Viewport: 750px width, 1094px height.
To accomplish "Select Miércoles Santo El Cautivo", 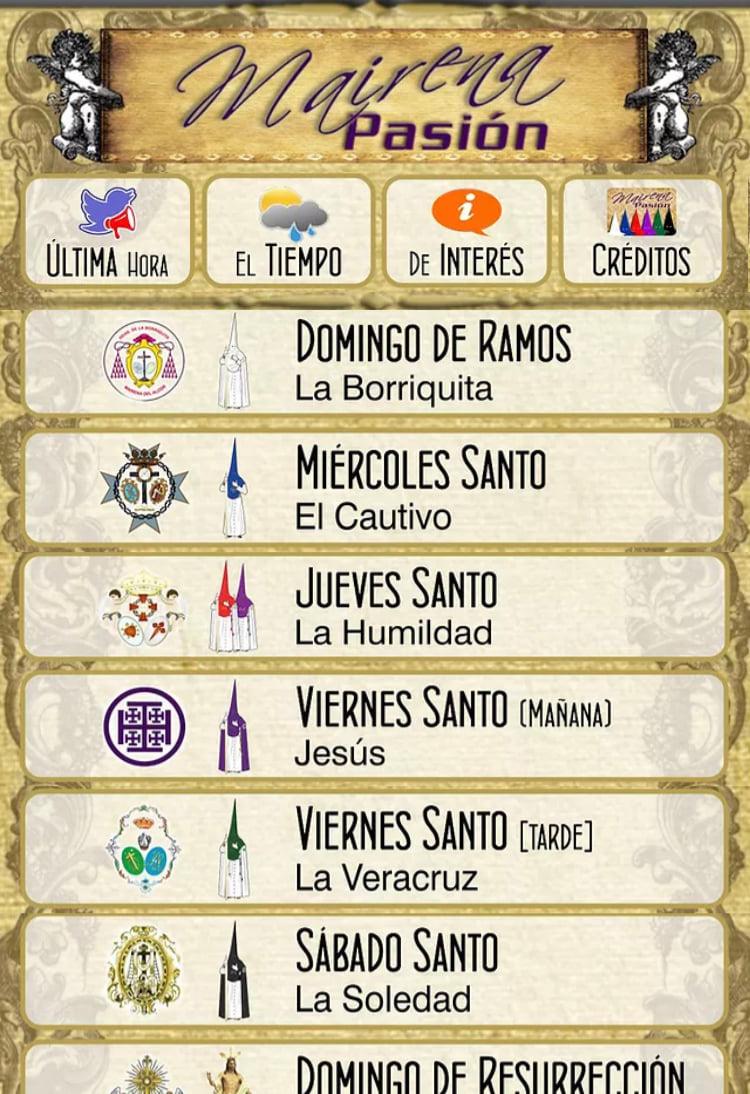I will point(374,487).
